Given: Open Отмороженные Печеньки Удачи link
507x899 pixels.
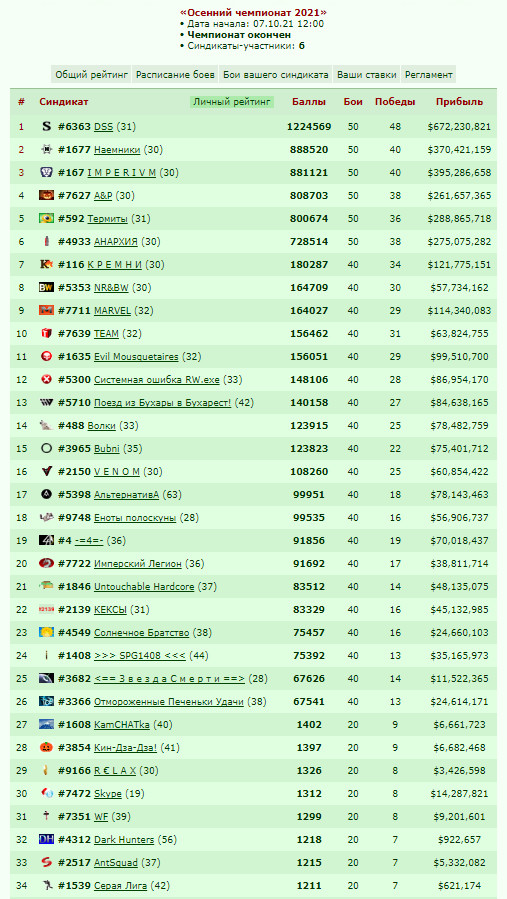Looking at the screenshot, I should point(169,701).
